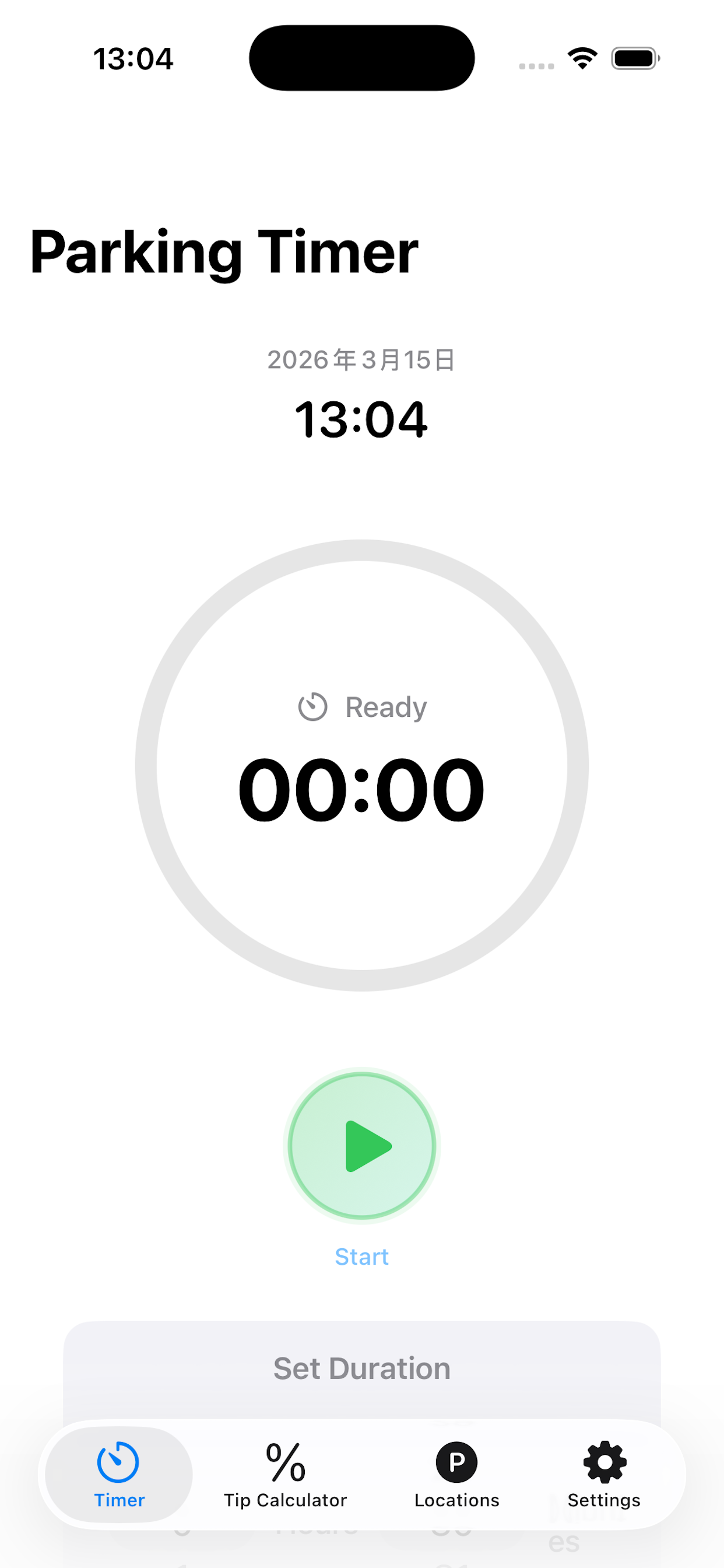This screenshot has width=724, height=1568.
Task: Open Settings via the gear icon
Action: click(x=603, y=1464)
